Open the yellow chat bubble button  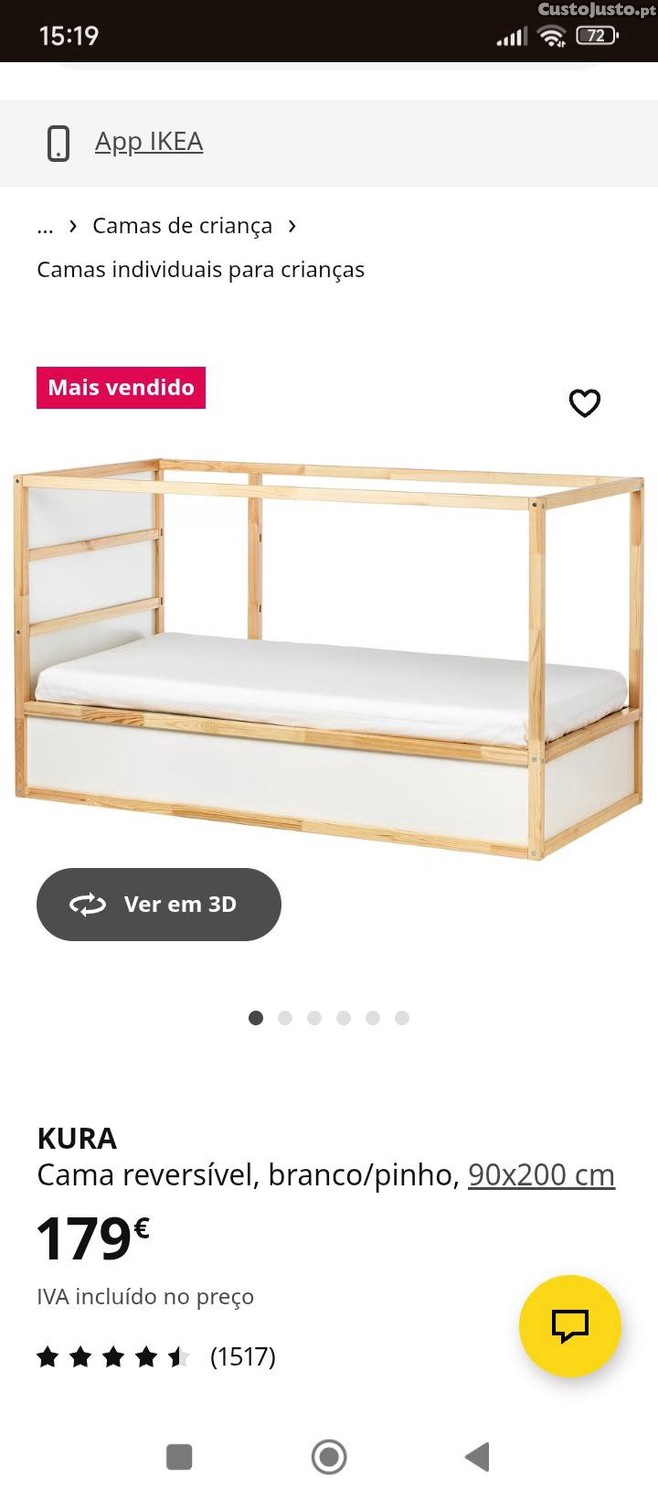[x=570, y=1326]
